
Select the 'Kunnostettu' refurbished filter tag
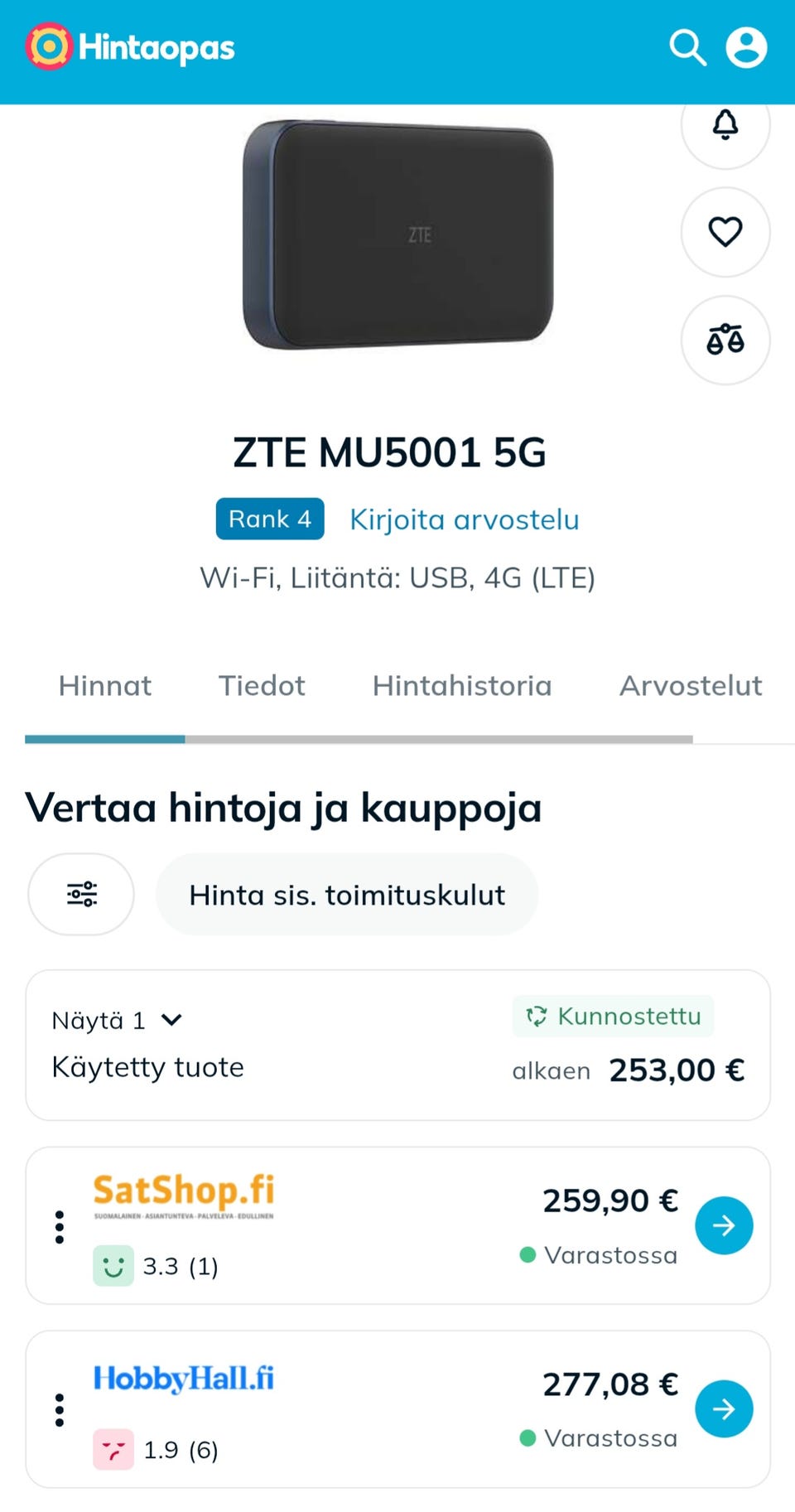click(x=613, y=1016)
